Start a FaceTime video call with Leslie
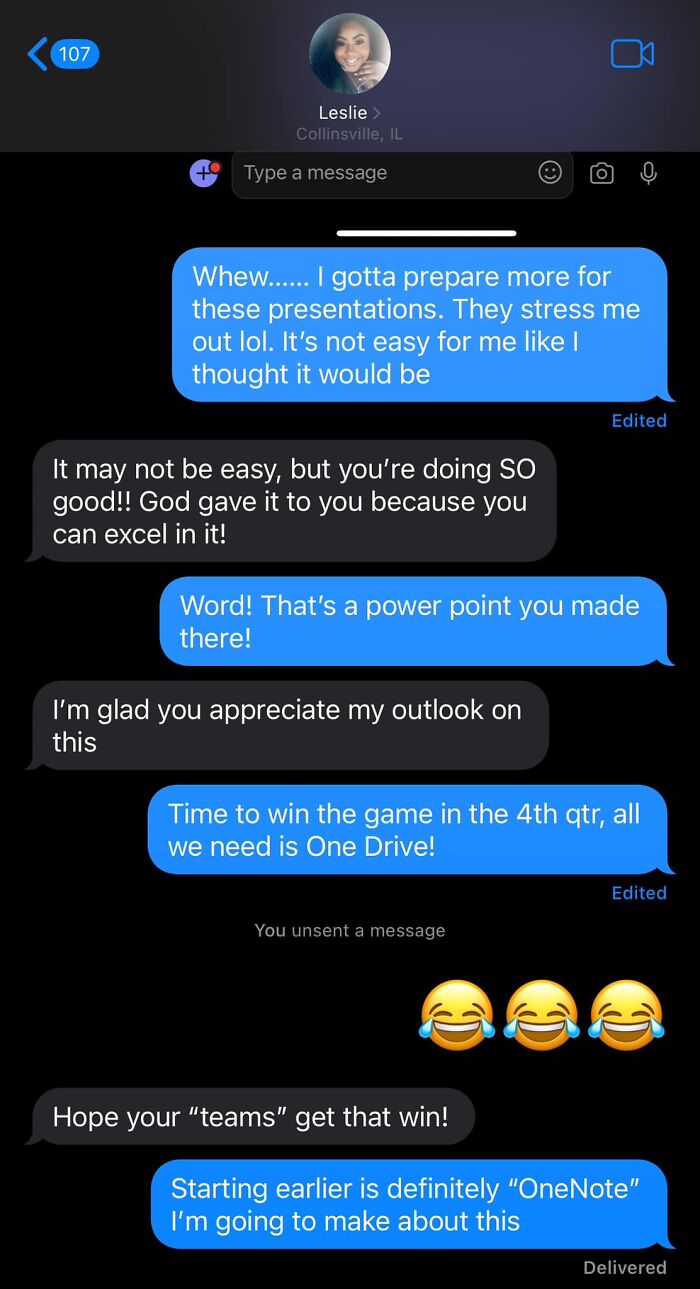Image resolution: width=700 pixels, height=1289 pixels. click(632, 54)
